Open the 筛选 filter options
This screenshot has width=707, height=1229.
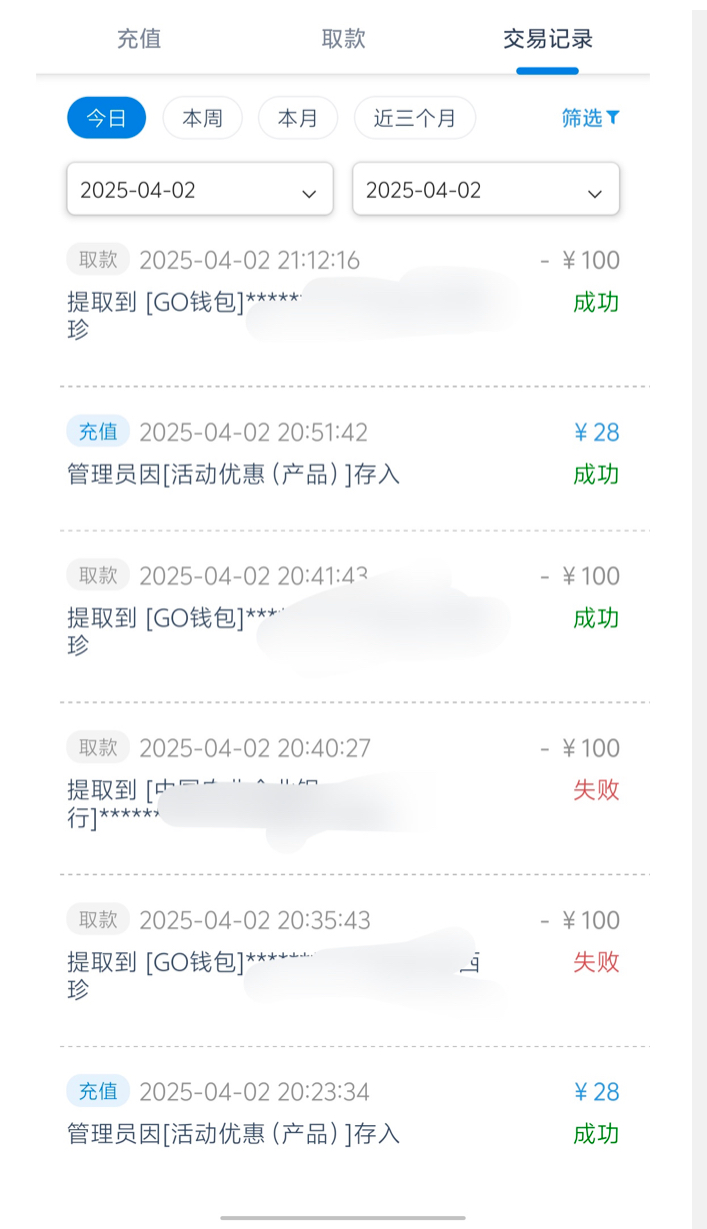[x=590, y=118]
